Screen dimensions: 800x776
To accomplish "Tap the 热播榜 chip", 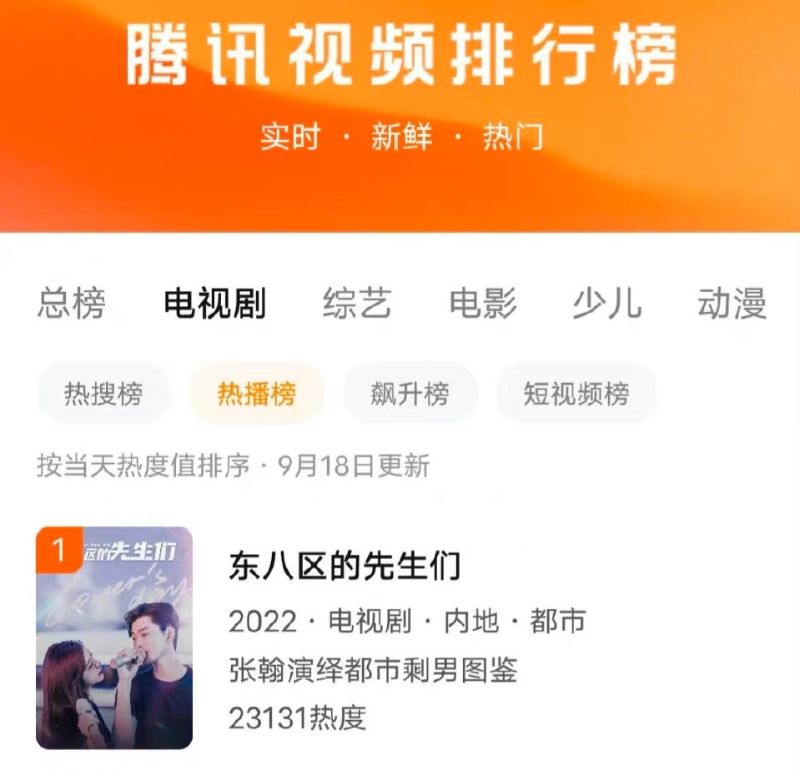I will tap(257, 393).
